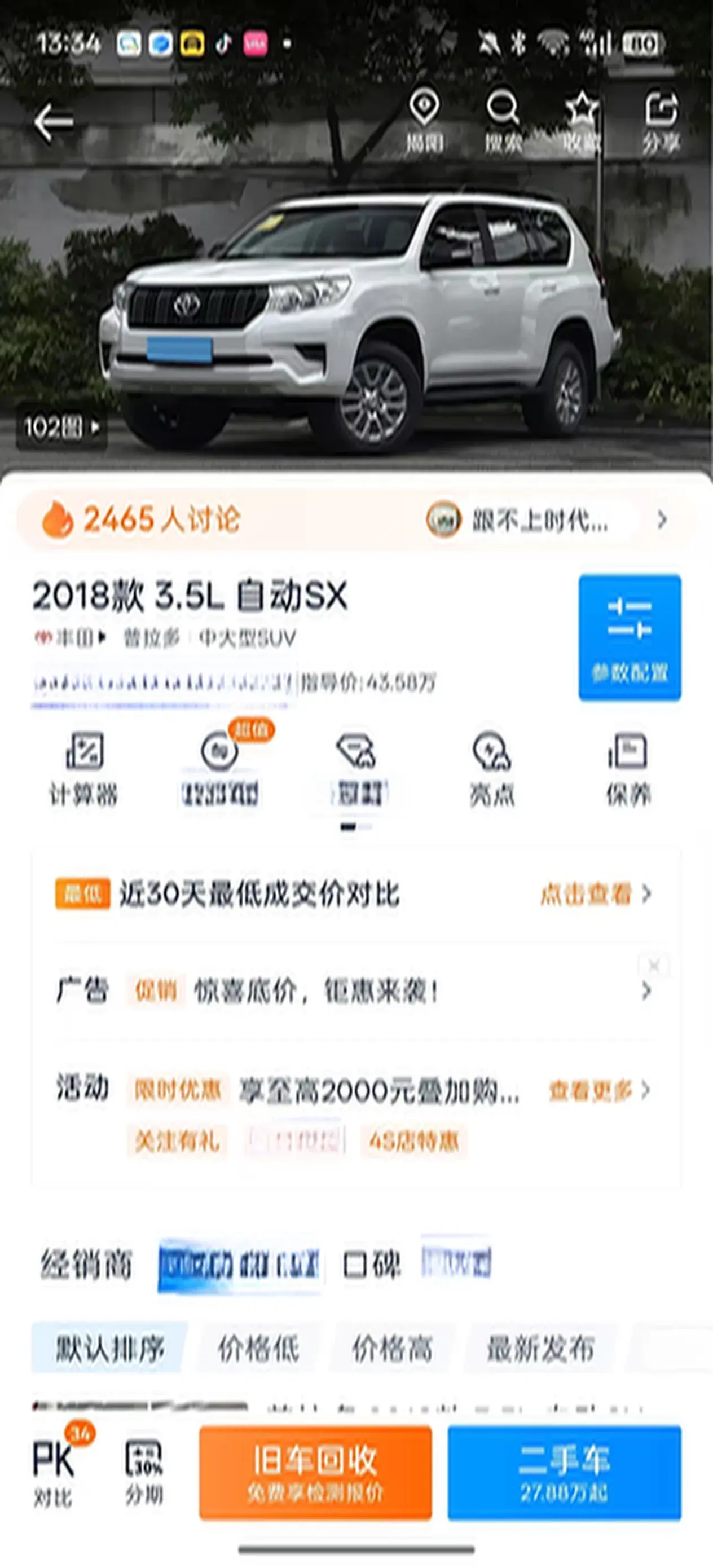713x1568 pixels.
Task: Open the 计算器 calculator
Action: [x=83, y=769]
